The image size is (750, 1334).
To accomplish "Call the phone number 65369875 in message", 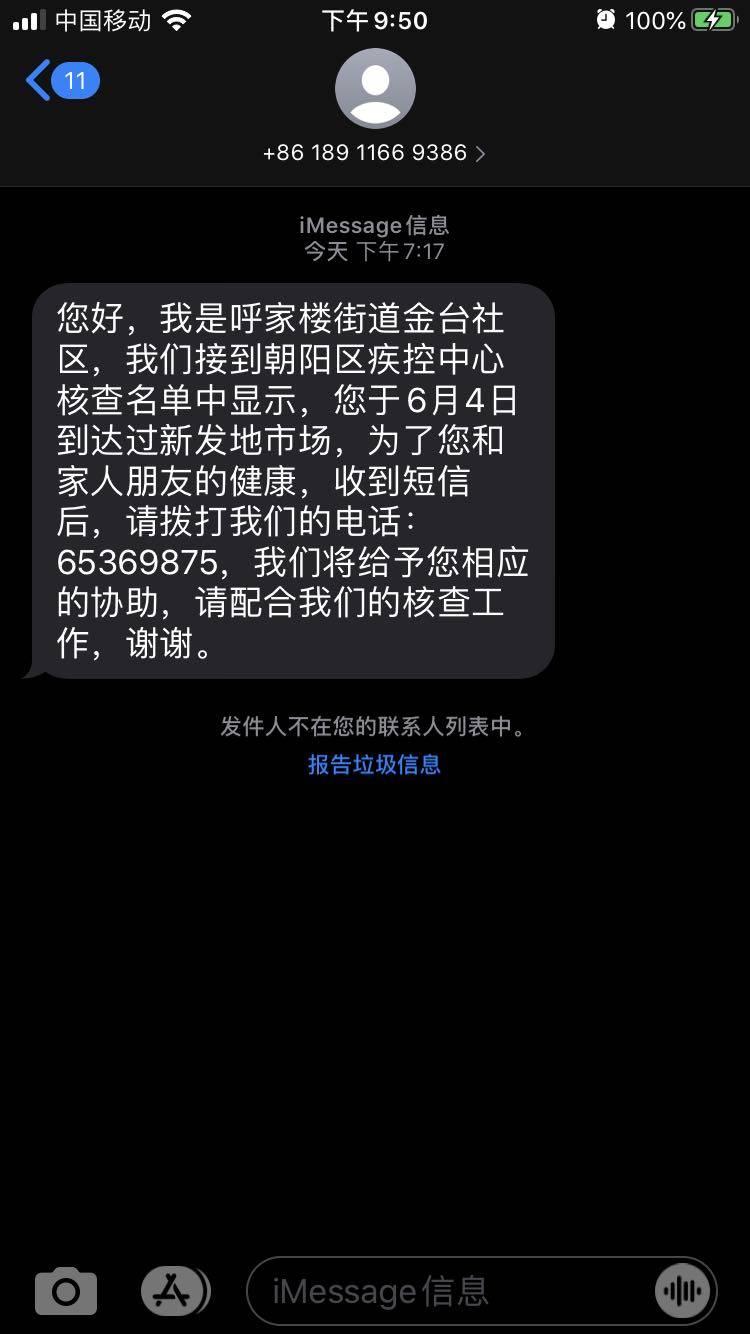I will (x=137, y=563).
